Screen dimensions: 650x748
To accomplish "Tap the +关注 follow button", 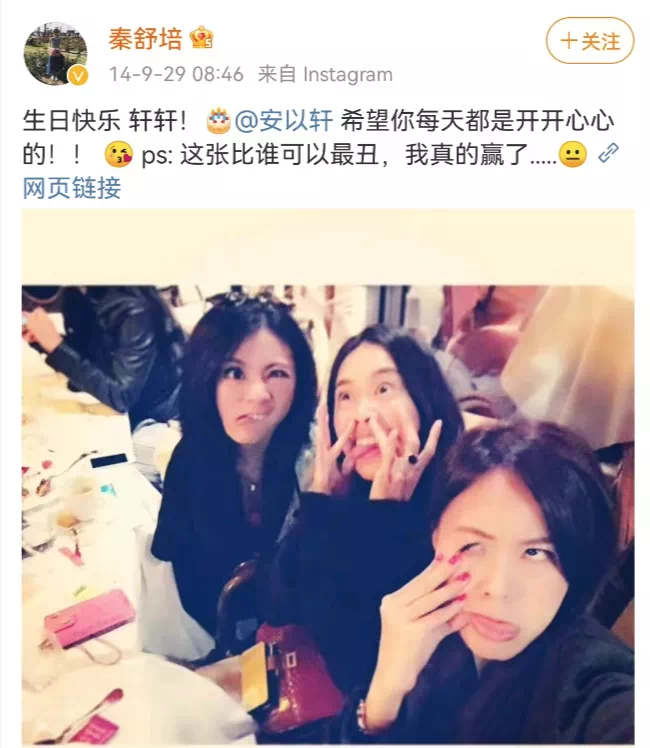I will 589,41.
